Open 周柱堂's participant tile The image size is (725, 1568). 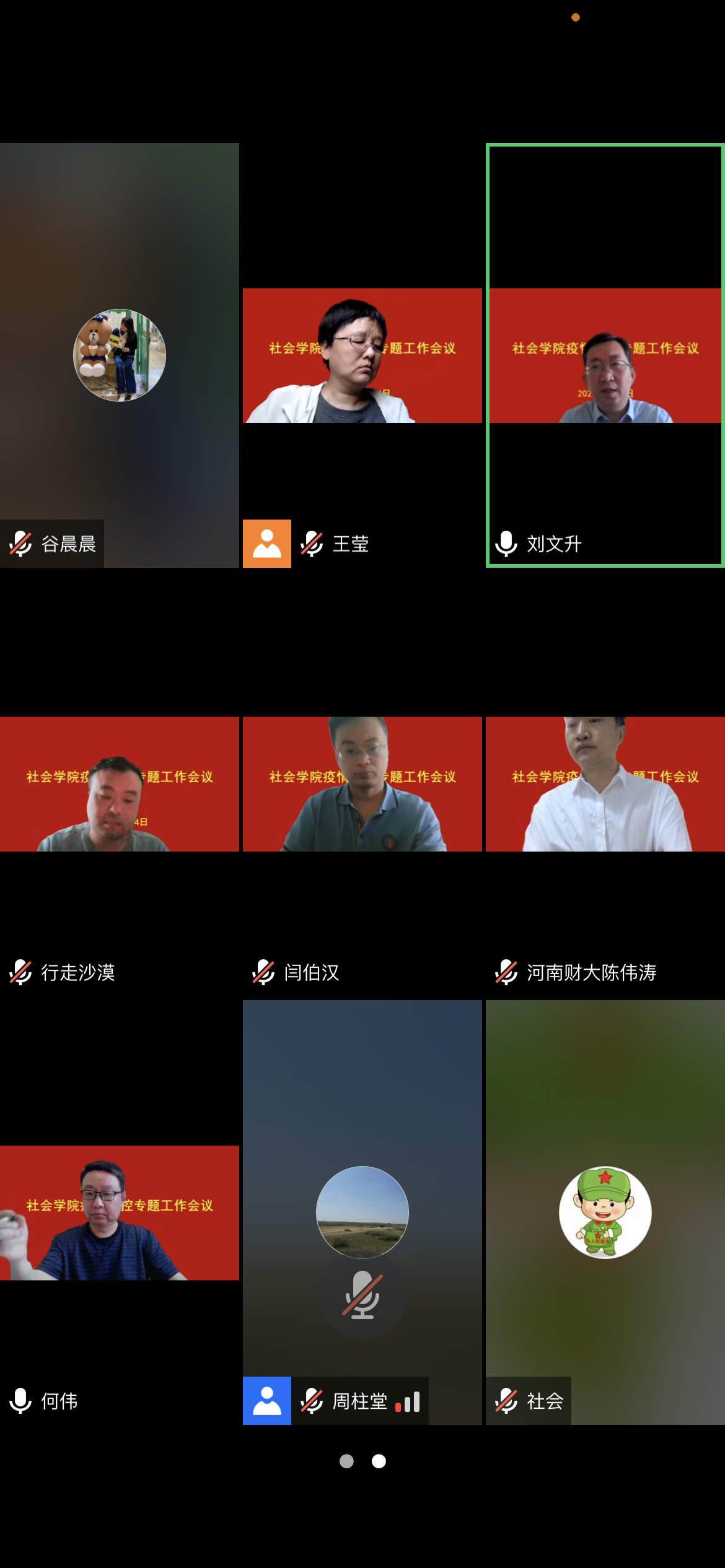tap(362, 1213)
